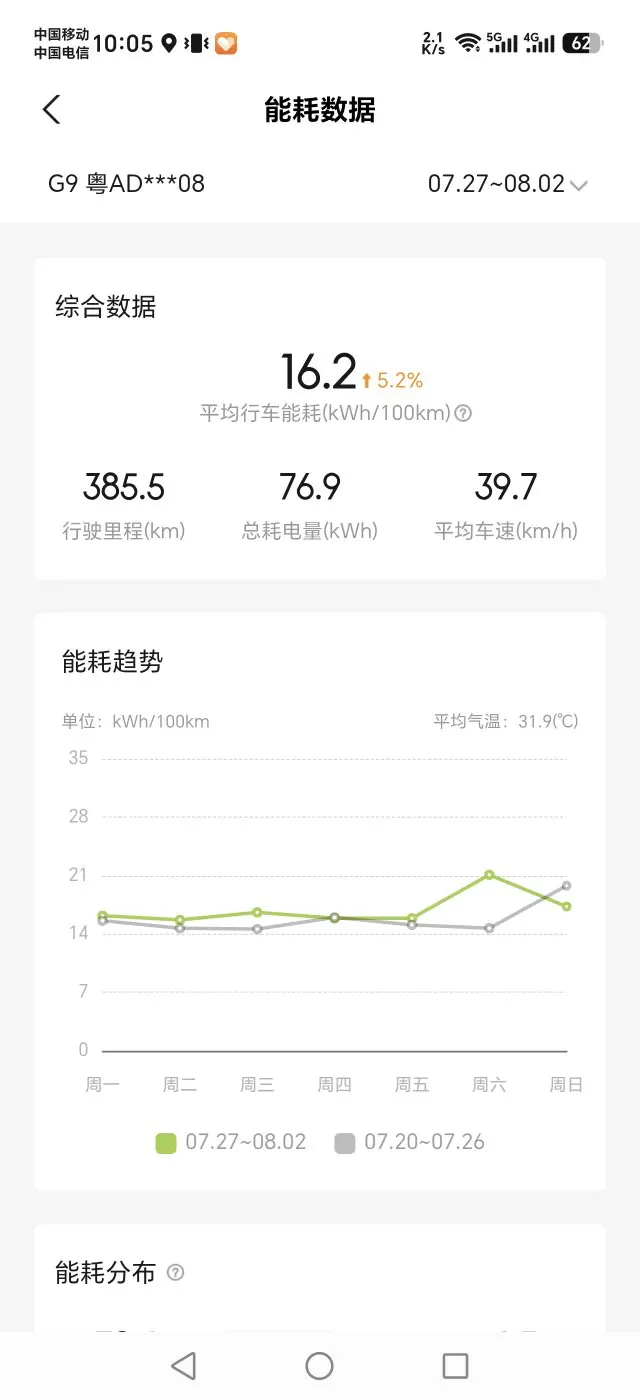
Task: Open the 07.27~08.02 date range dropdown
Action: pyautogui.click(x=508, y=184)
